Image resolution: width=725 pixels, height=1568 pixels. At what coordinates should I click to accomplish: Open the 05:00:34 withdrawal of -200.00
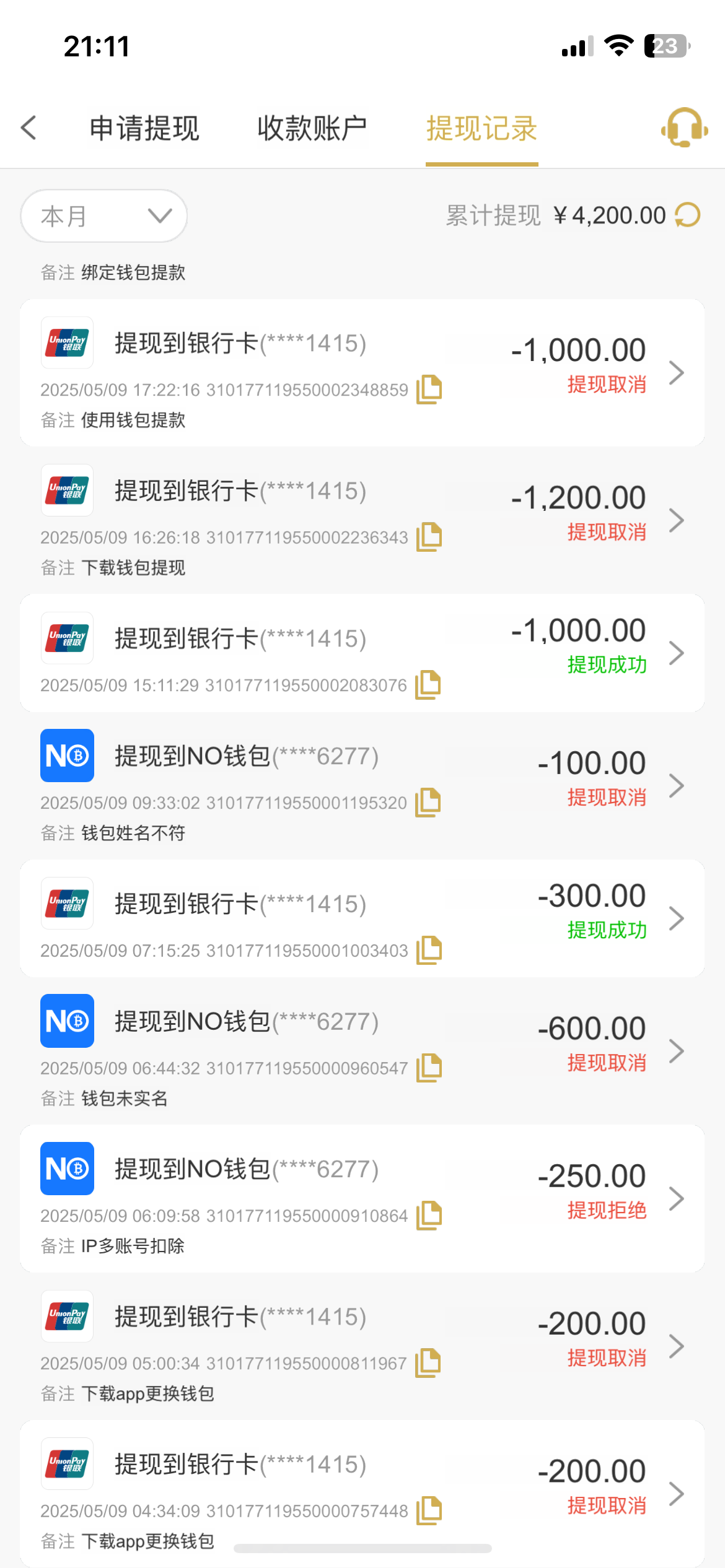362,1346
